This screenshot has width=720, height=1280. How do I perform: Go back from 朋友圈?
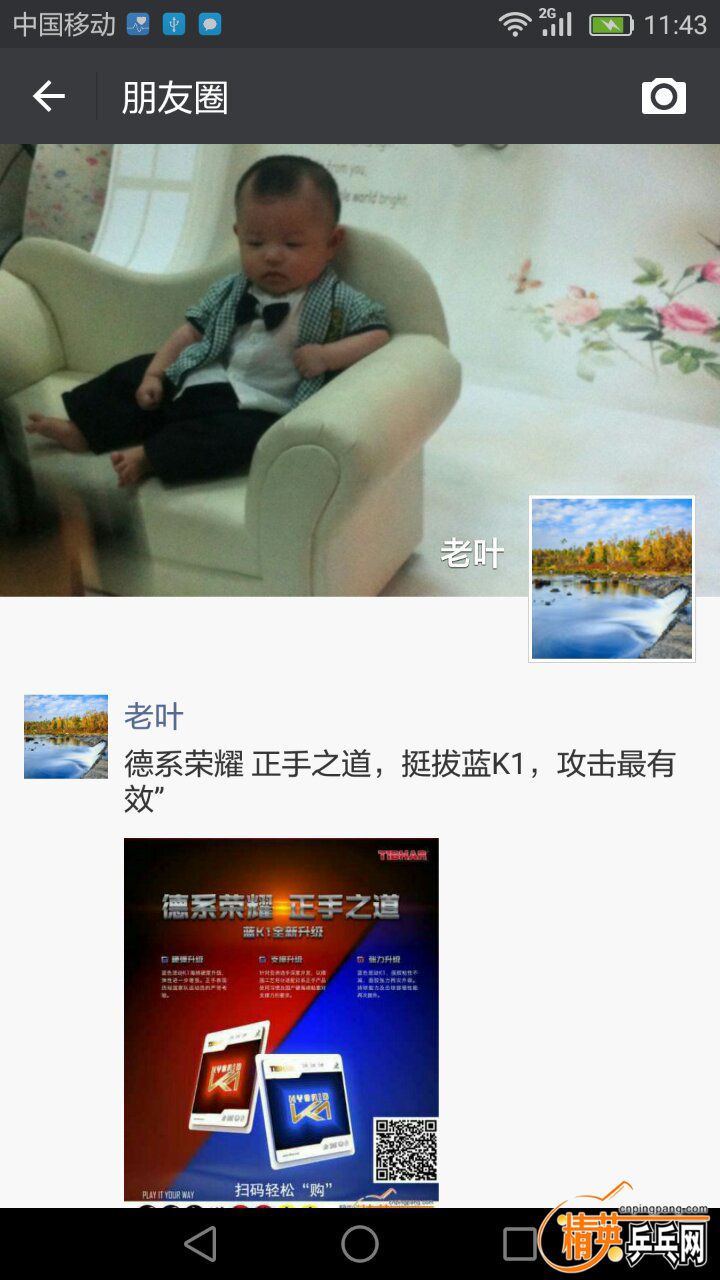click(x=48, y=97)
